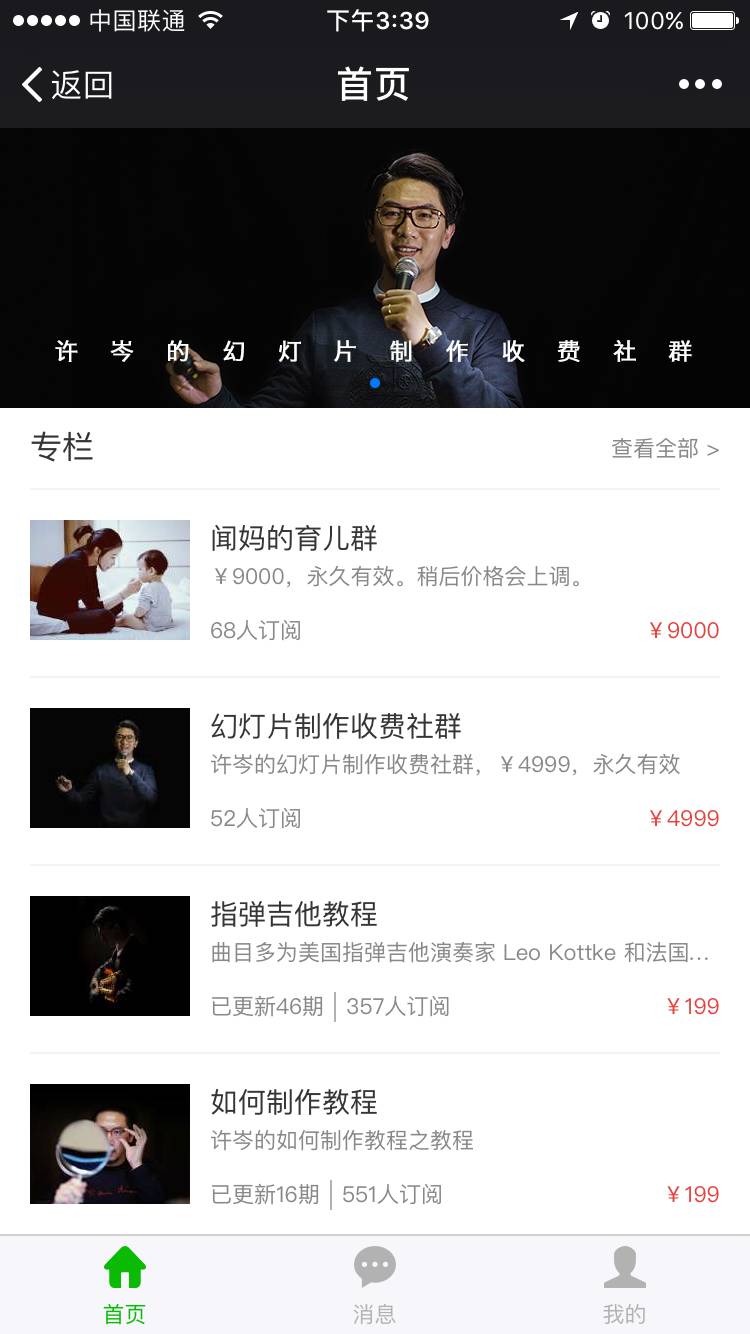The width and height of the screenshot is (750, 1334).
Task: Open the 许岑的幻灯片制作收费社群 banner
Action: click(x=374, y=268)
